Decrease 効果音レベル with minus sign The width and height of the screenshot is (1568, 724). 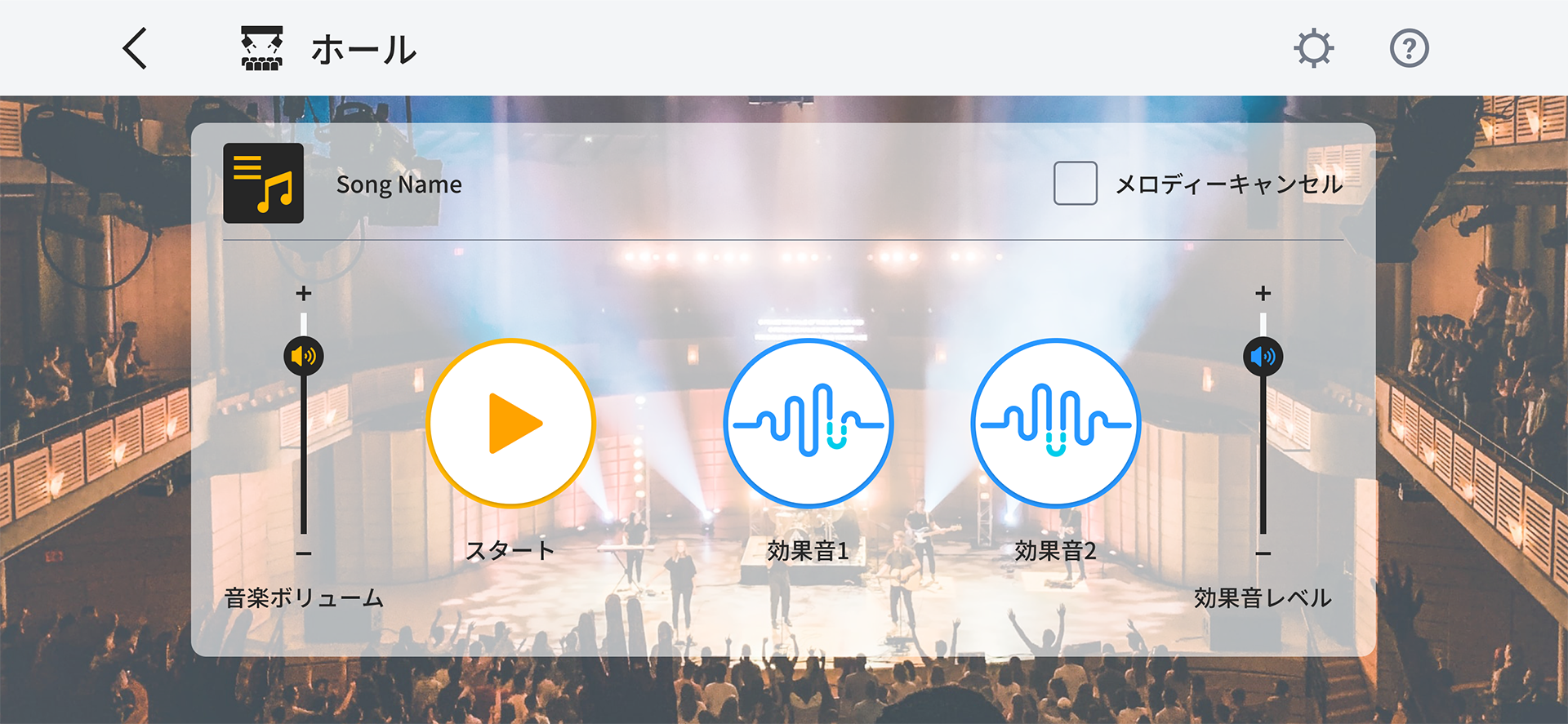pos(1263,554)
